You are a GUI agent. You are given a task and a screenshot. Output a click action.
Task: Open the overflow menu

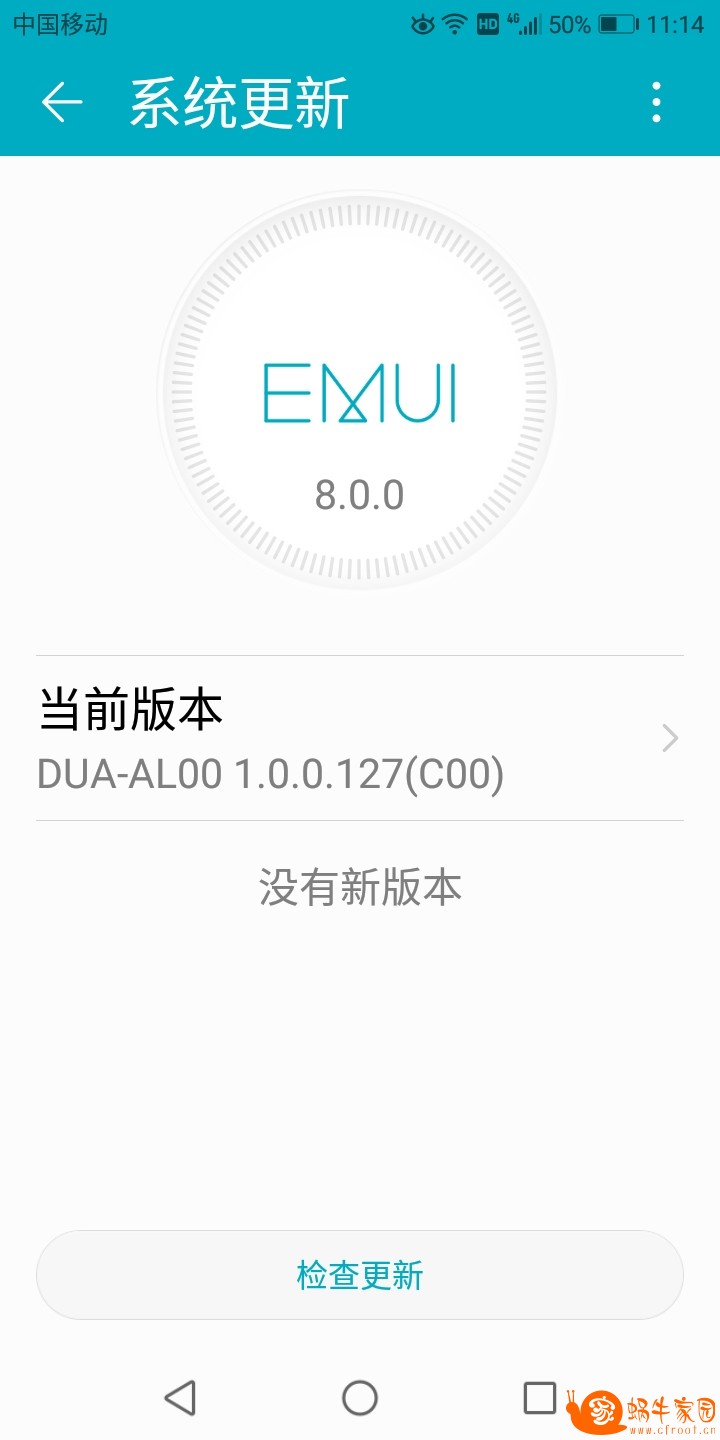(x=656, y=102)
